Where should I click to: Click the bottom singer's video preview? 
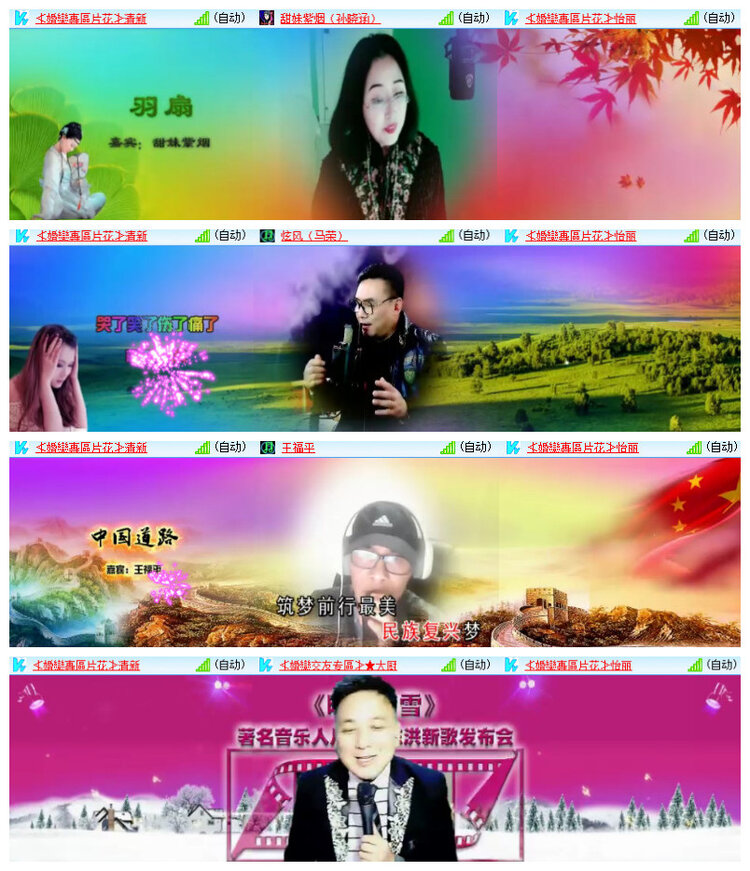point(375,775)
